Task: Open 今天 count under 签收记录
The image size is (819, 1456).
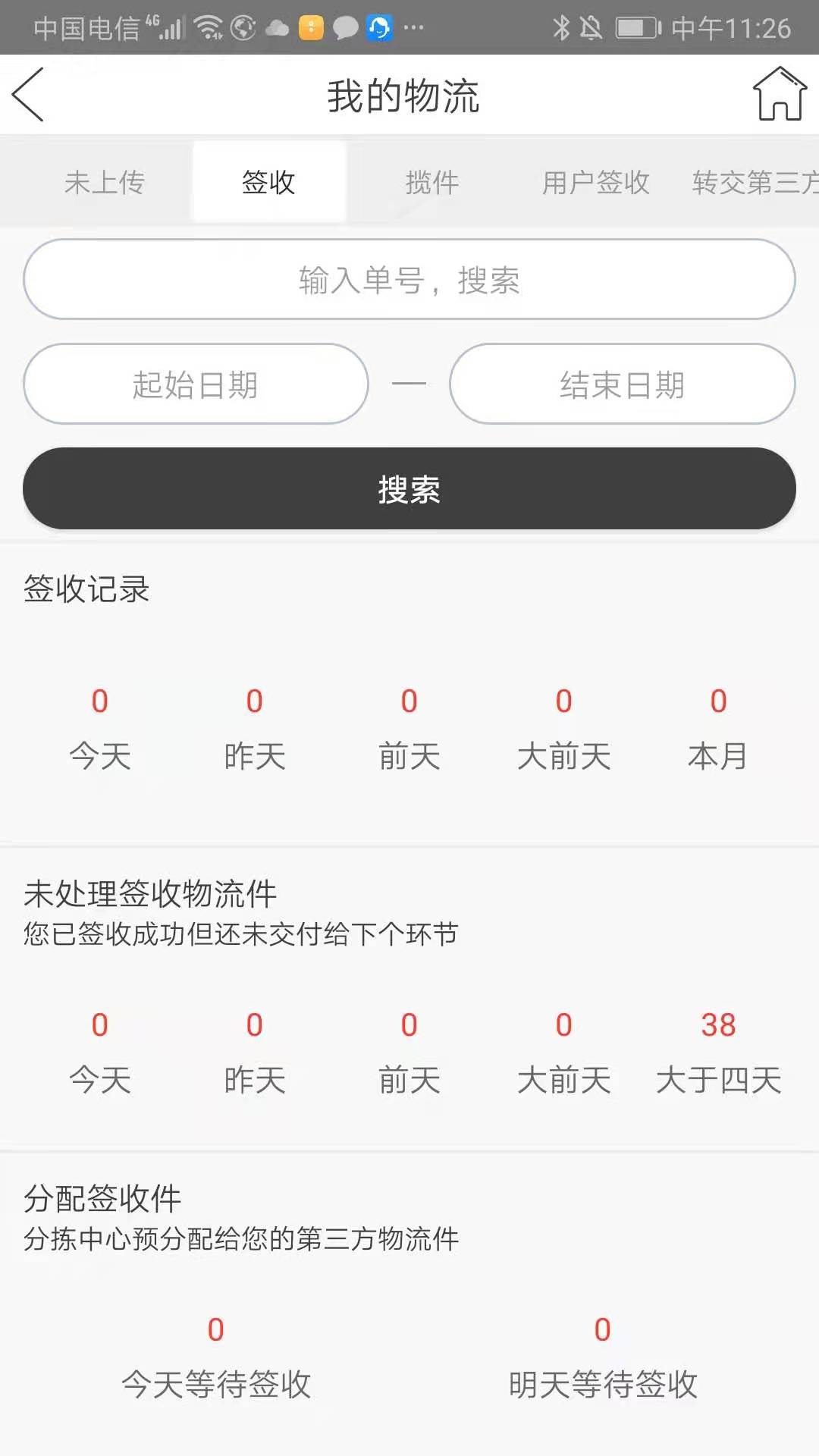Action: pos(100,728)
